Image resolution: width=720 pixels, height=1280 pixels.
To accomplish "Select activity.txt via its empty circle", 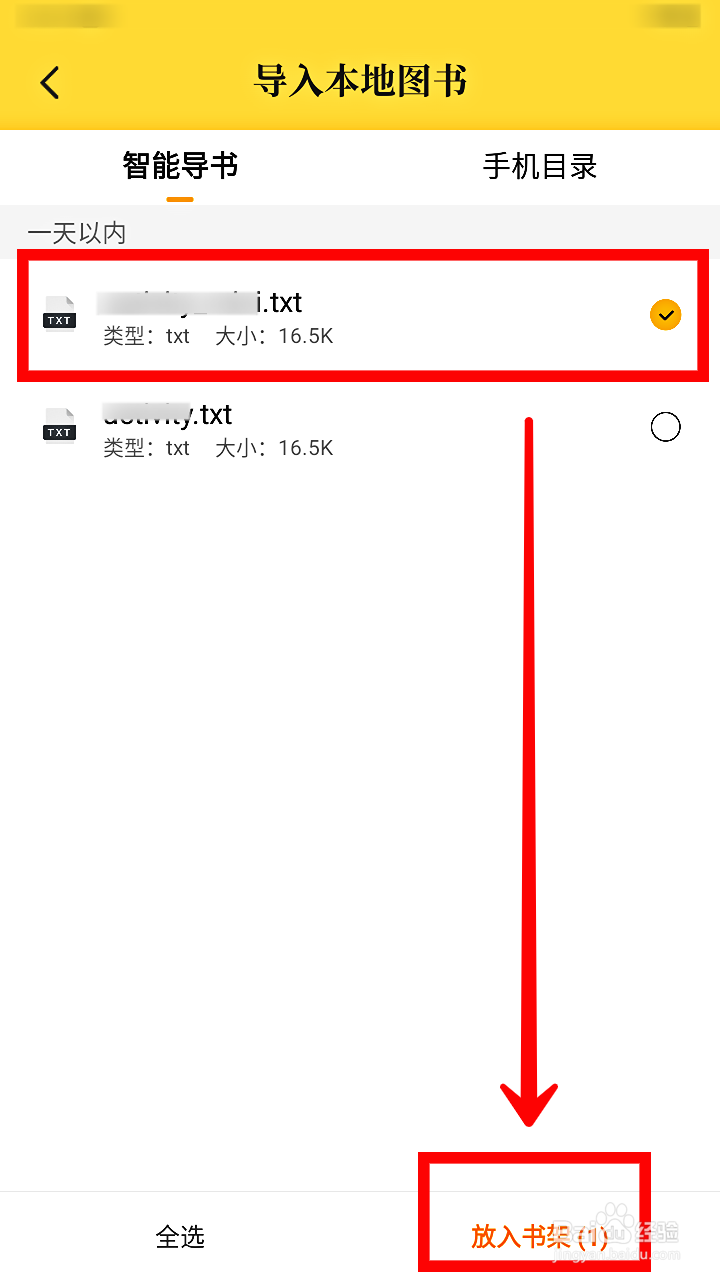I will point(665,427).
